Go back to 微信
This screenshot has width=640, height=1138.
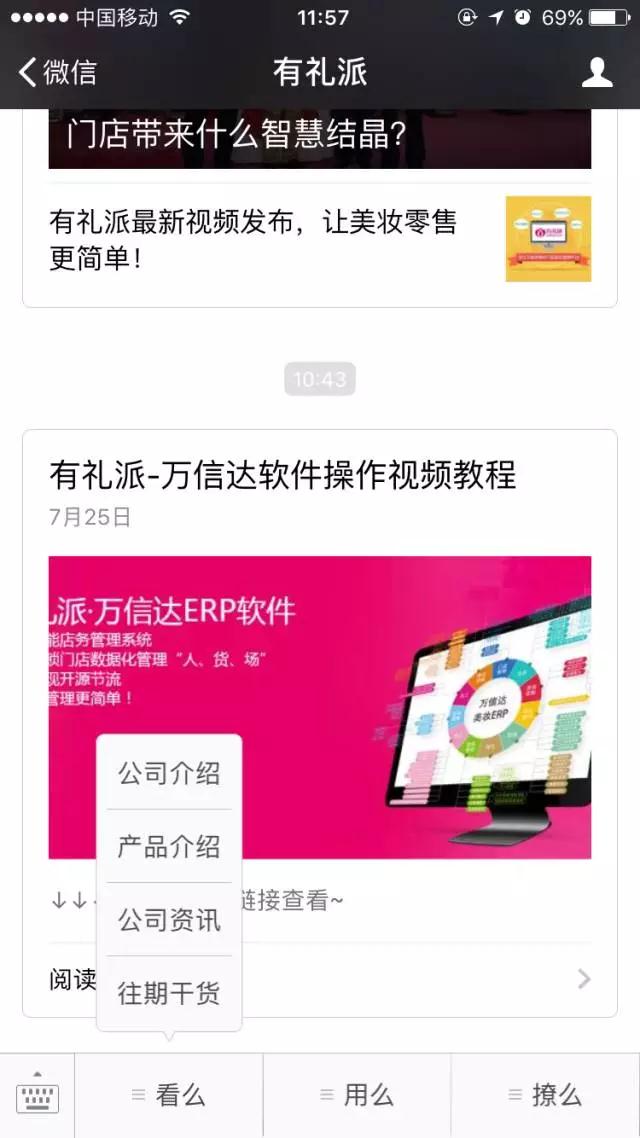coord(58,72)
